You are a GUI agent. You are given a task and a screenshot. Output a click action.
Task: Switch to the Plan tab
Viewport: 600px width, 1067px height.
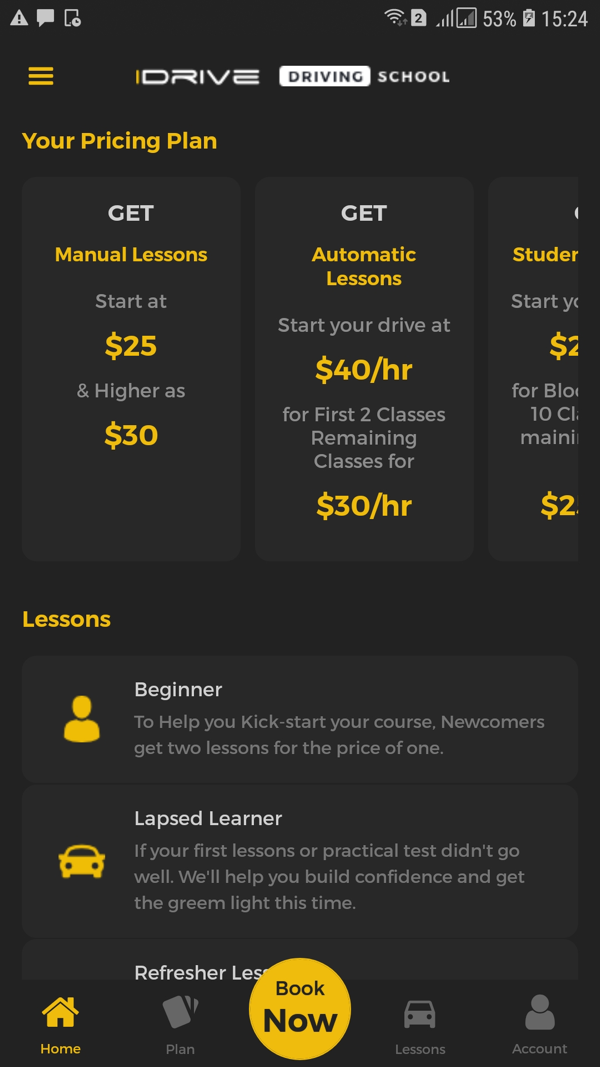(180, 1025)
